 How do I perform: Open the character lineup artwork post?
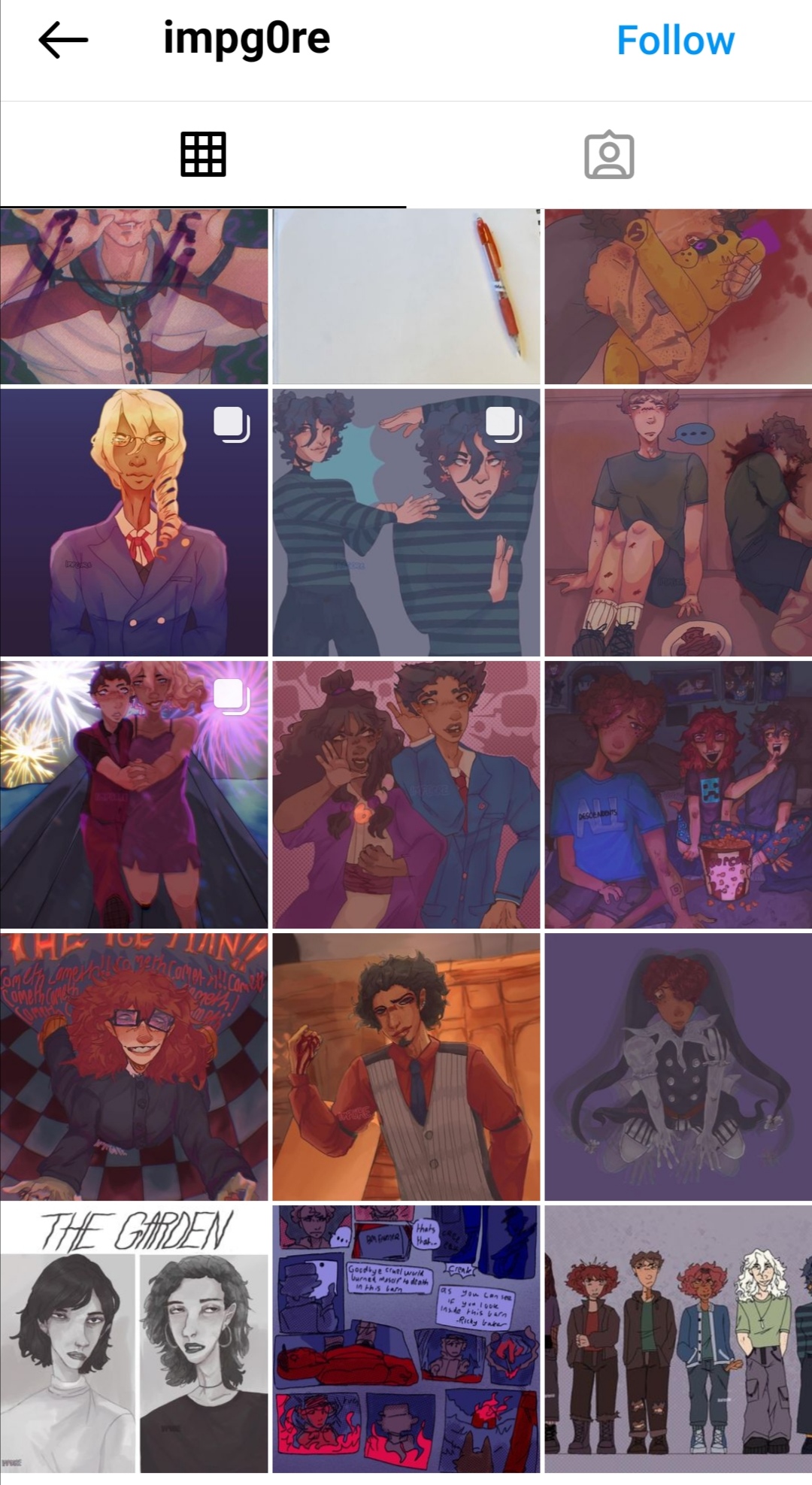coord(678,1338)
